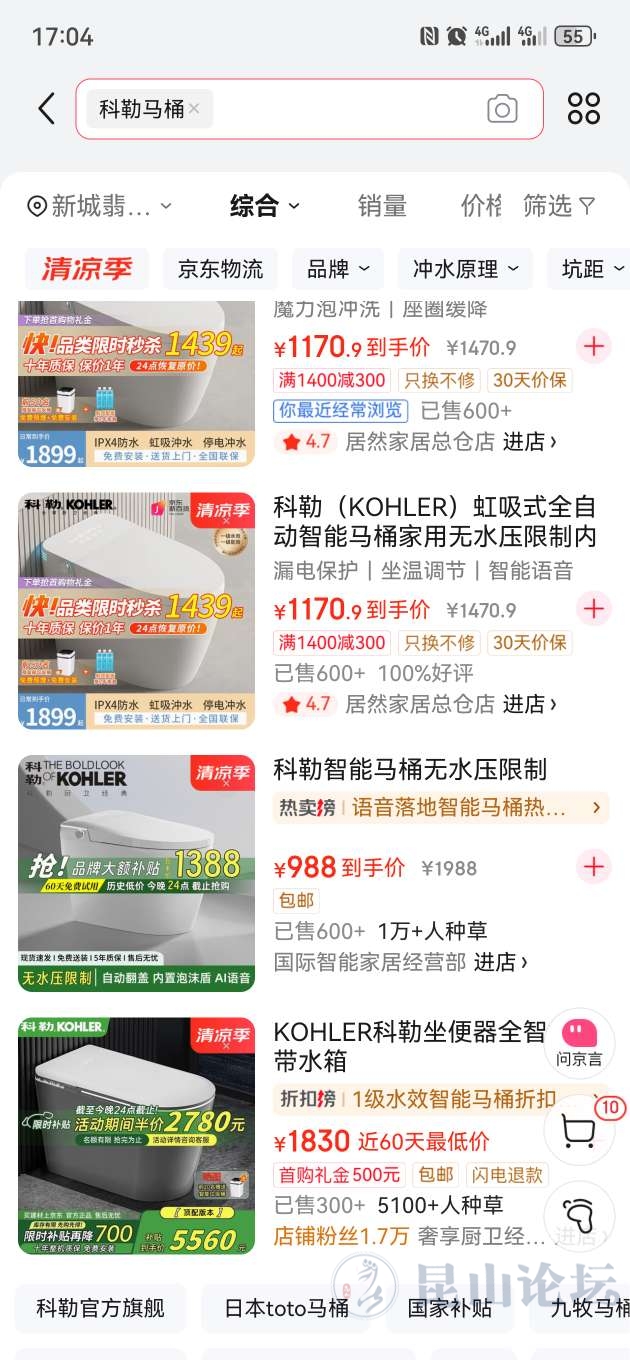Select the 清凉季 promo chip
This screenshot has width=630, height=1360.
point(86,269)
